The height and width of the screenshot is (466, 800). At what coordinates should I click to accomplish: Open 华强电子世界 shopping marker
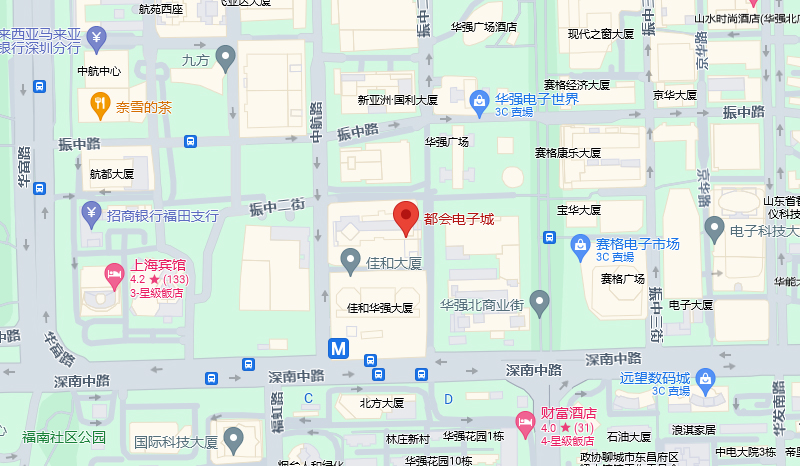click(480, 100)
